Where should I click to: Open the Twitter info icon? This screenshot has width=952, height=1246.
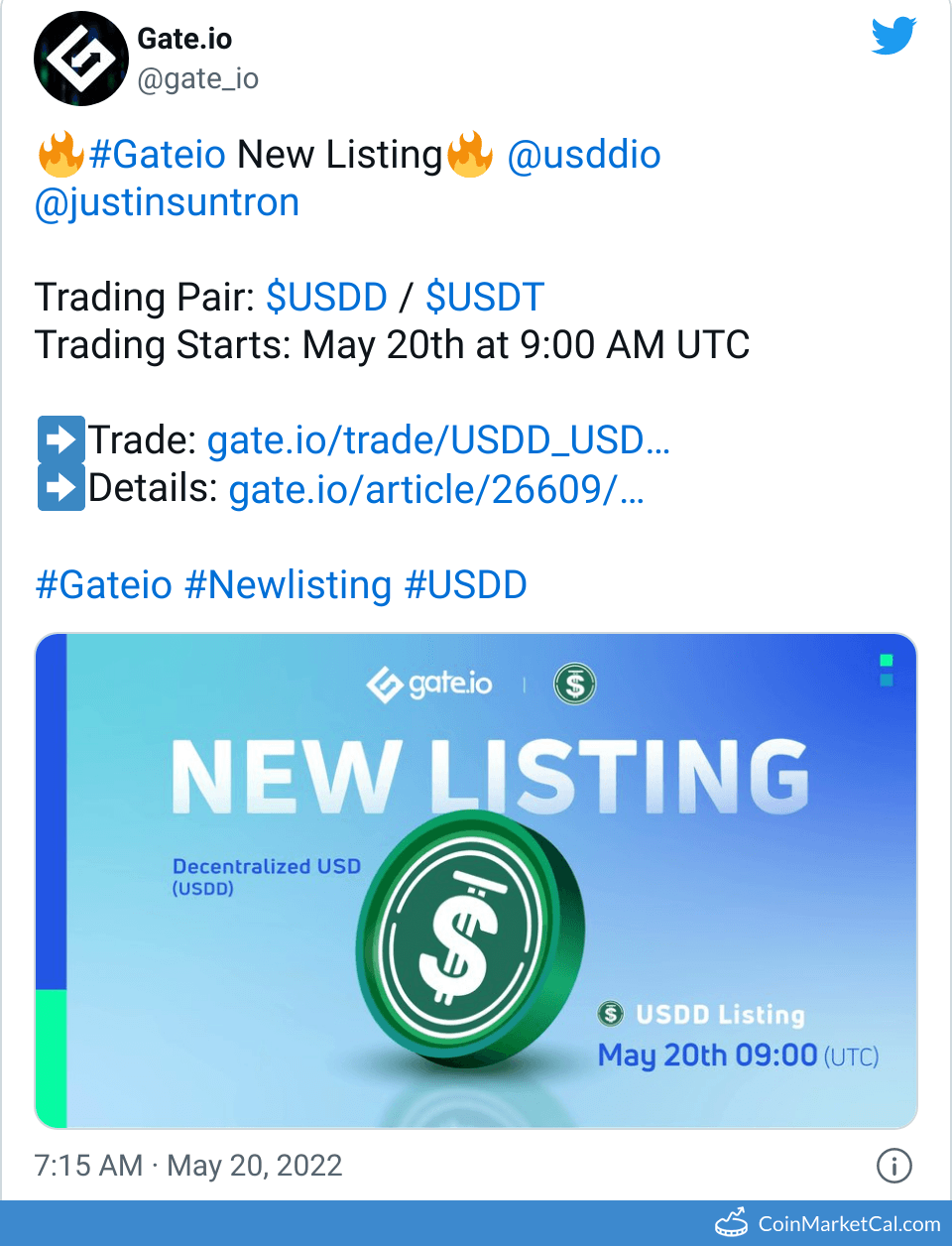[x=893, y=1165]
